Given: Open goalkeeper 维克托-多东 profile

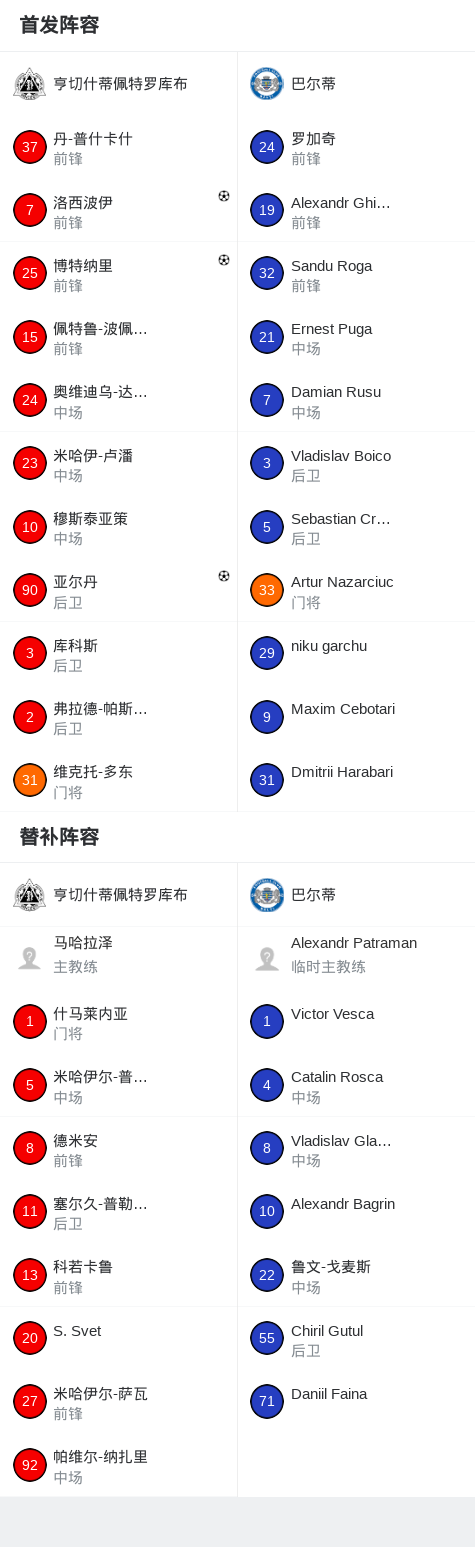Looking at the screenshot, I should 118,781.
